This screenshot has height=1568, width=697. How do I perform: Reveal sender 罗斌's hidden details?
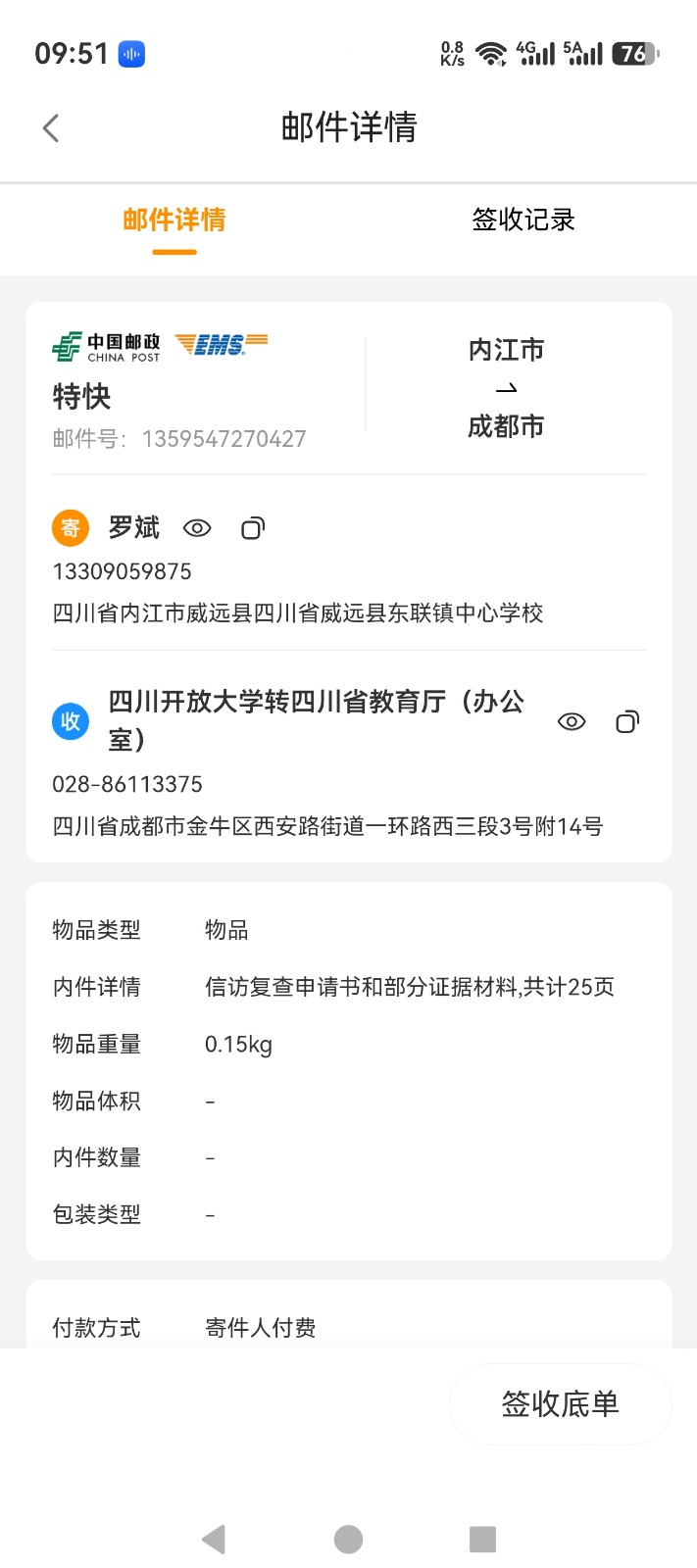[197, 528]
